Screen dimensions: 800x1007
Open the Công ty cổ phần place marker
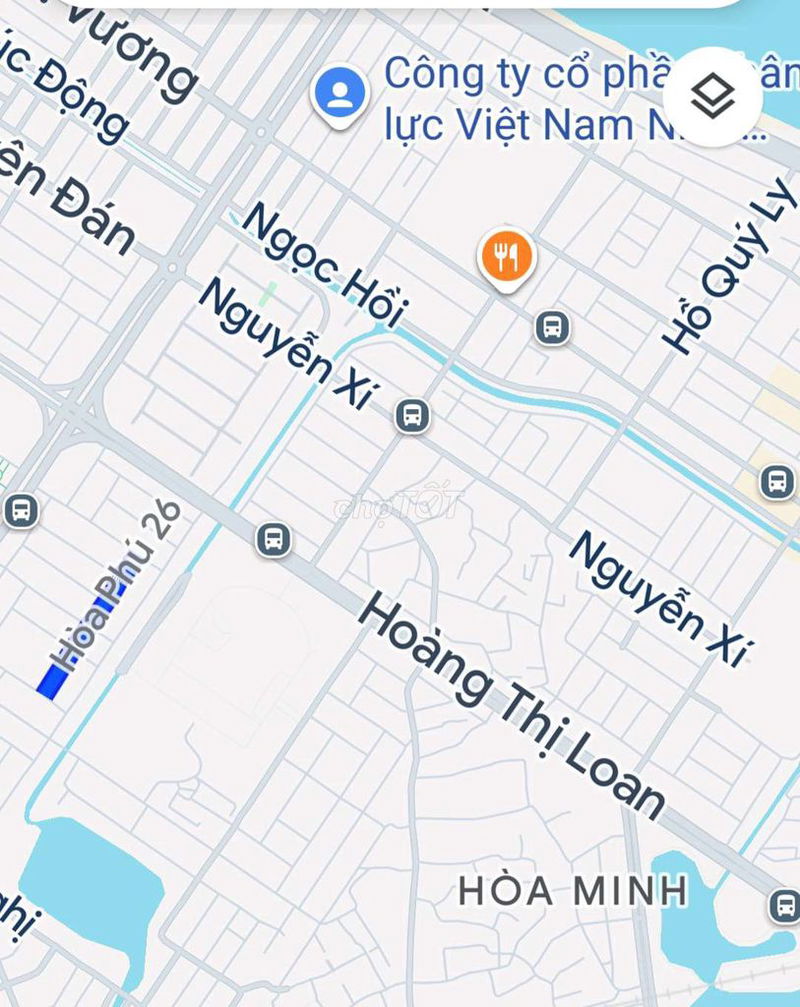coord(341,95)
